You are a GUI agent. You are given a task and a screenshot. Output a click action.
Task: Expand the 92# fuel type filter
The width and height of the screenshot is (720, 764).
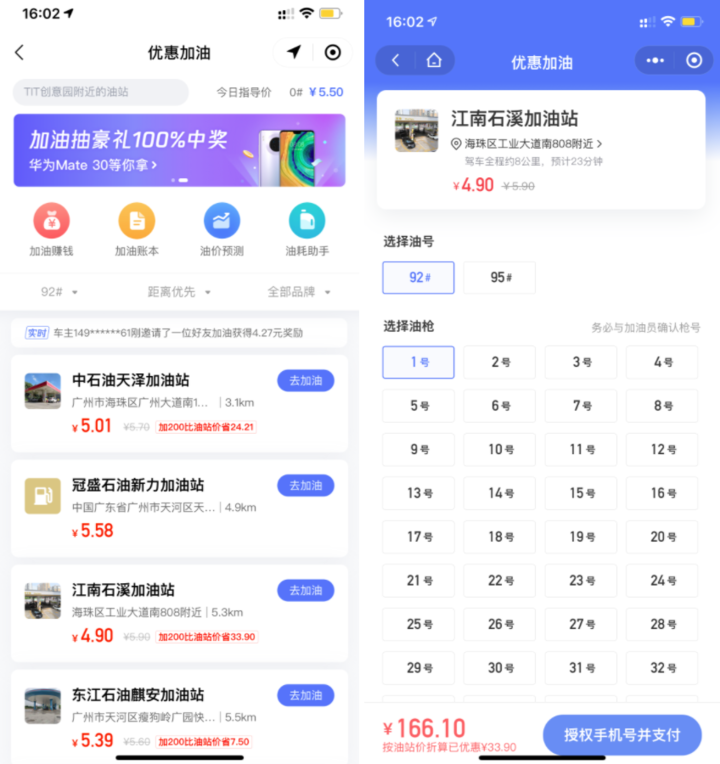pos(59,292)
